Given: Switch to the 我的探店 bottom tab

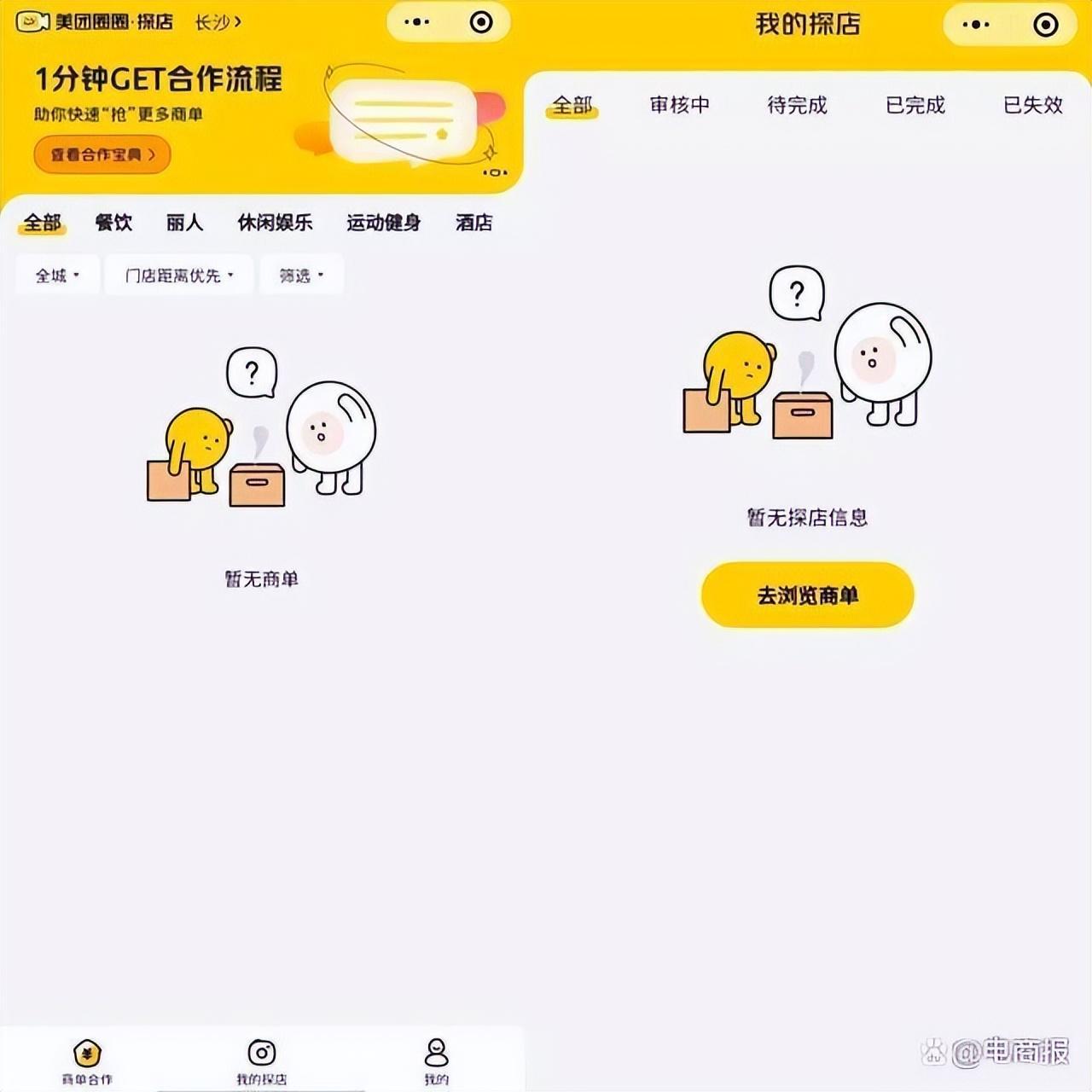Looking at the screenshot, I should pos(261,1061).
